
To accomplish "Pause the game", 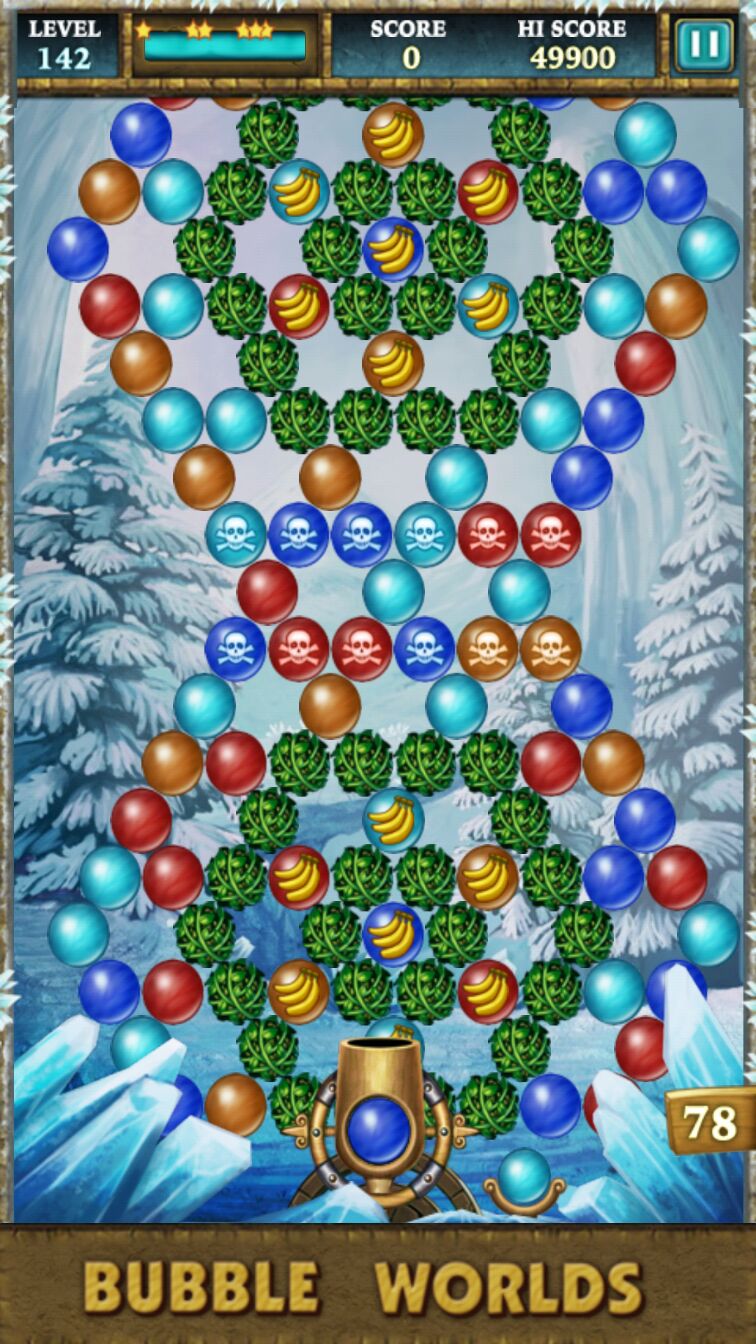I will [x=704, y=46].
